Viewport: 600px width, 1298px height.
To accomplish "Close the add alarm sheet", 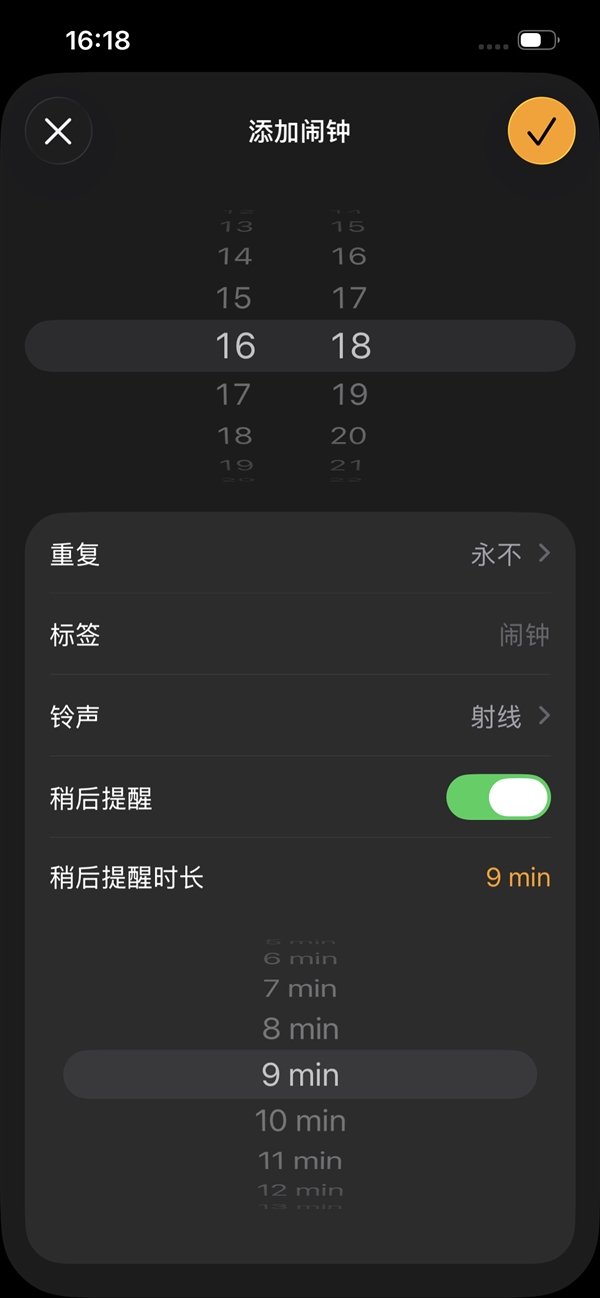I will [58, 131].
